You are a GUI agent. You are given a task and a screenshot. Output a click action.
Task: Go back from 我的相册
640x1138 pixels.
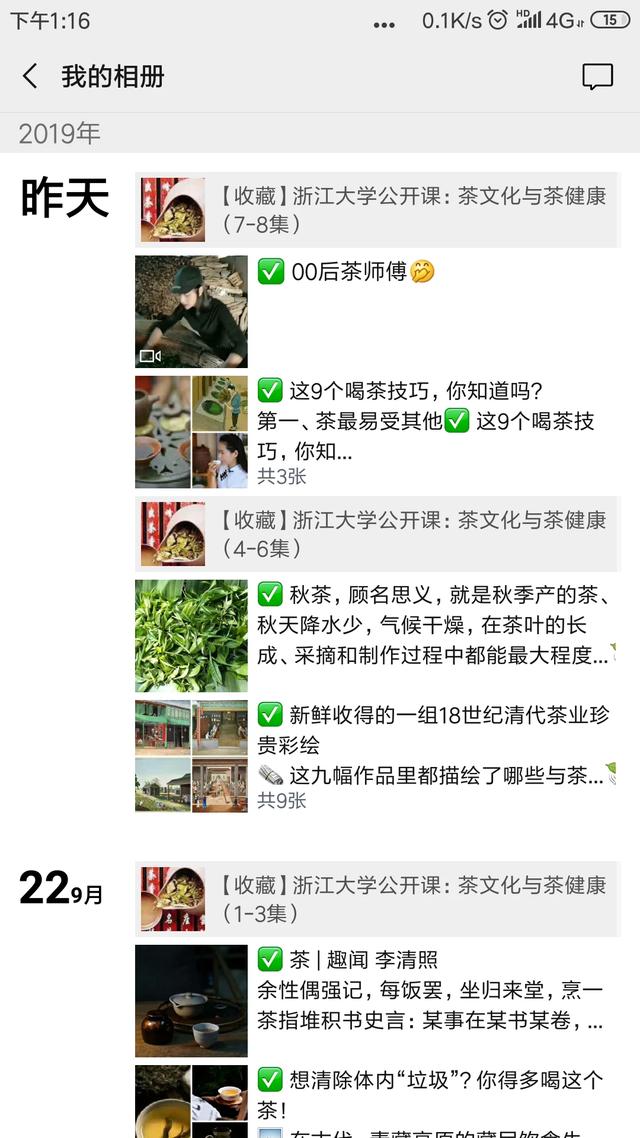coord(30,76)
